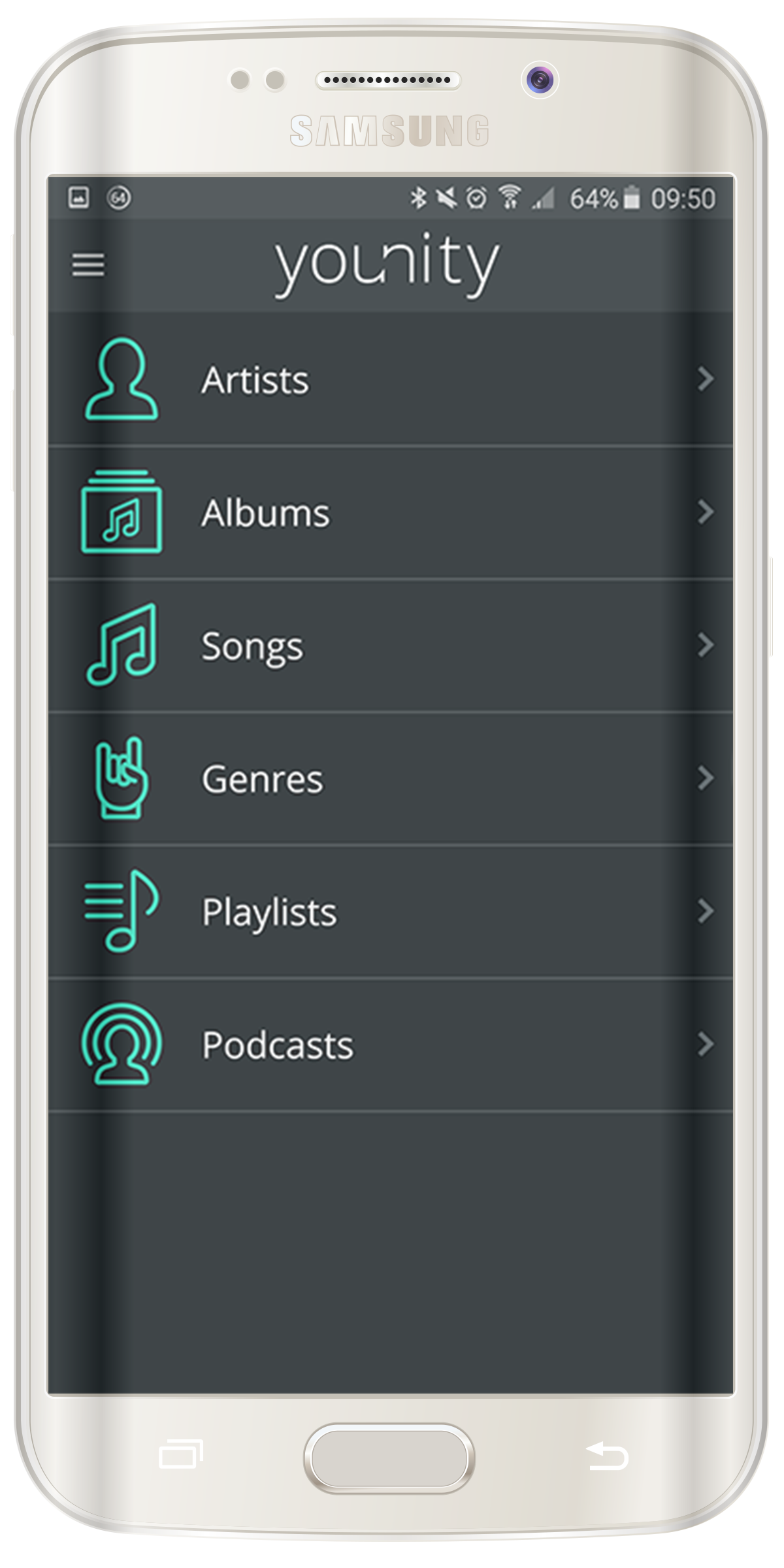Viewport: 784px width, 1568px height.
Task: Open the Songs library entry
Action: [252, 647]
